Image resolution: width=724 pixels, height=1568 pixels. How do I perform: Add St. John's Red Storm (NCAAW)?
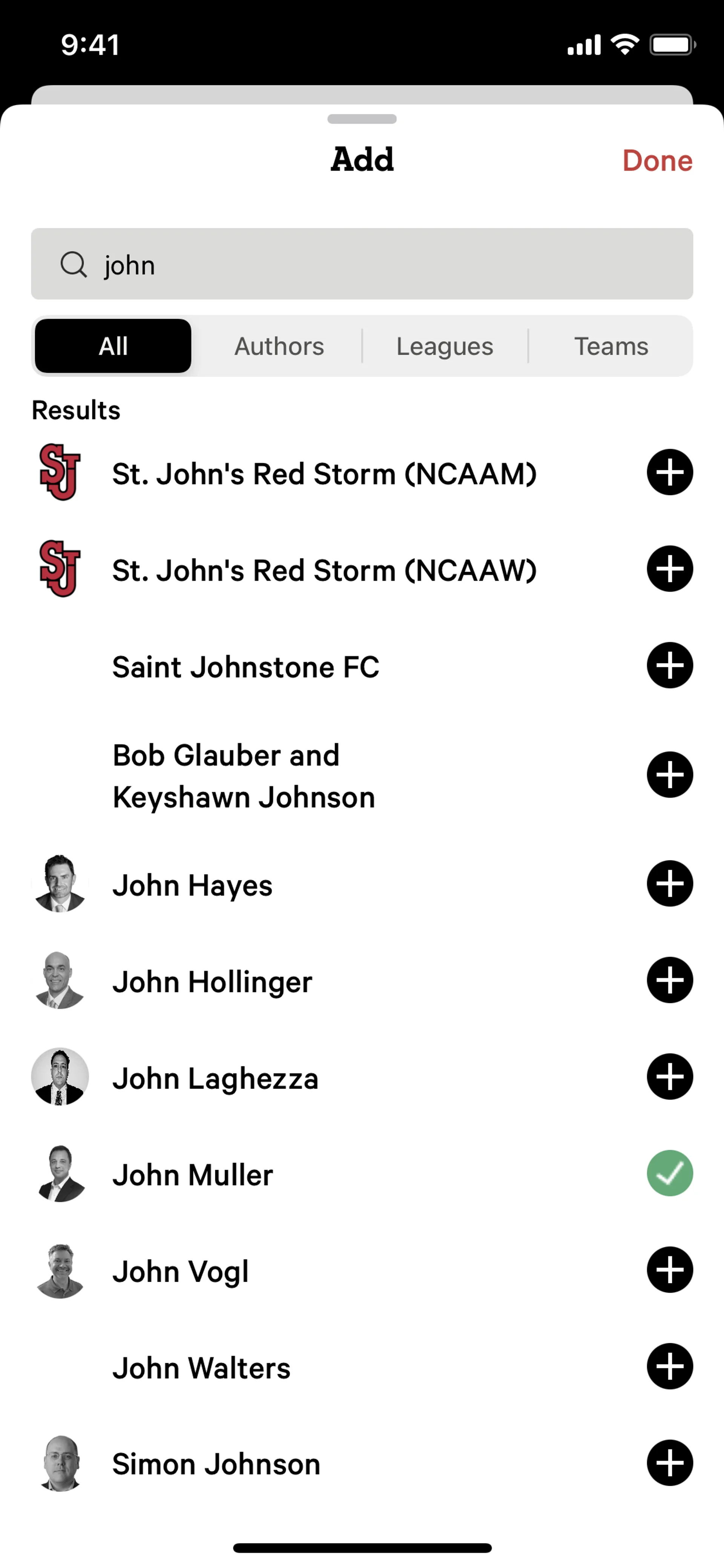(x=669, y=569)
